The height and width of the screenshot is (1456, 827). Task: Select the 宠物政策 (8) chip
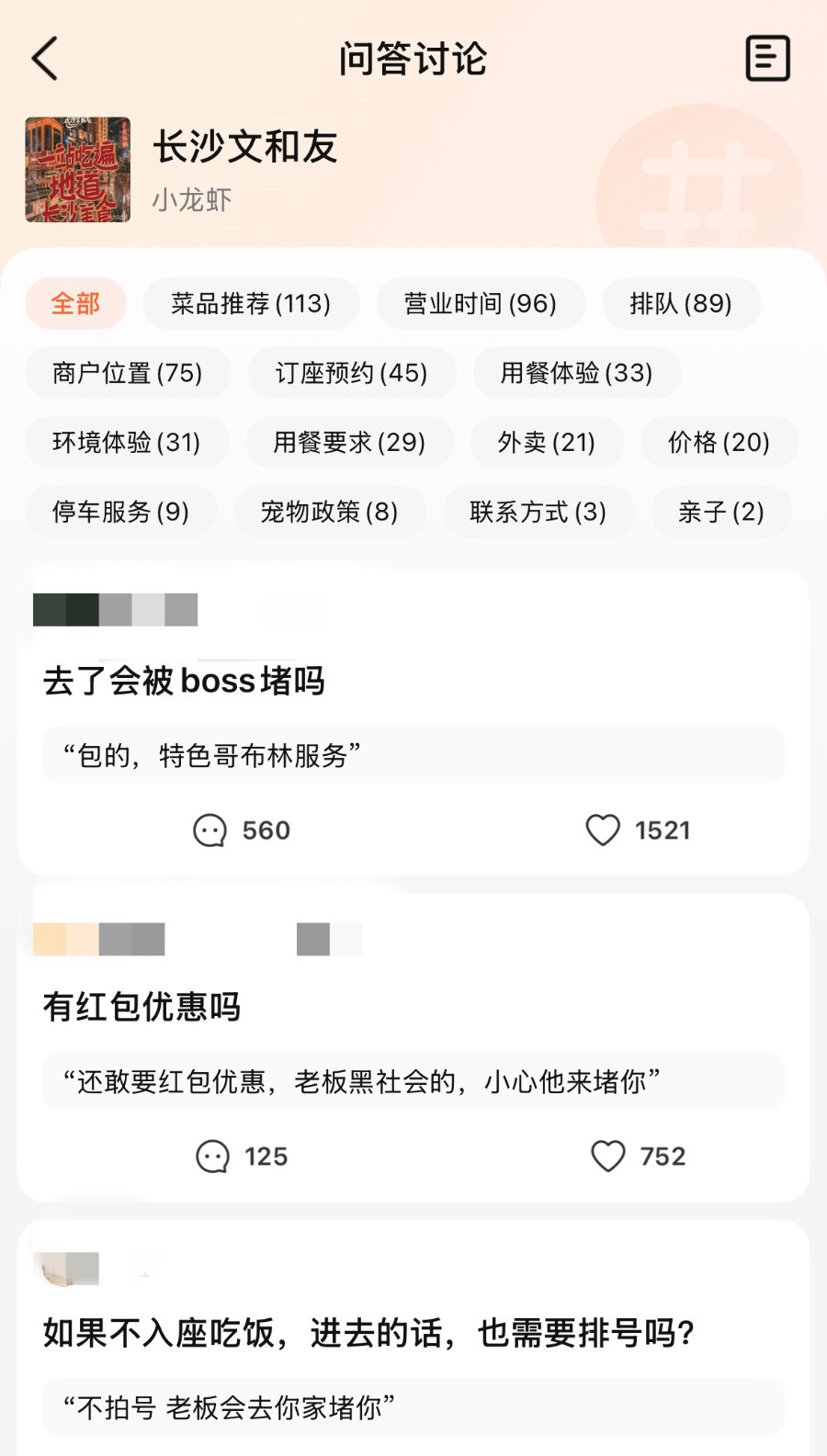(330, 512)
